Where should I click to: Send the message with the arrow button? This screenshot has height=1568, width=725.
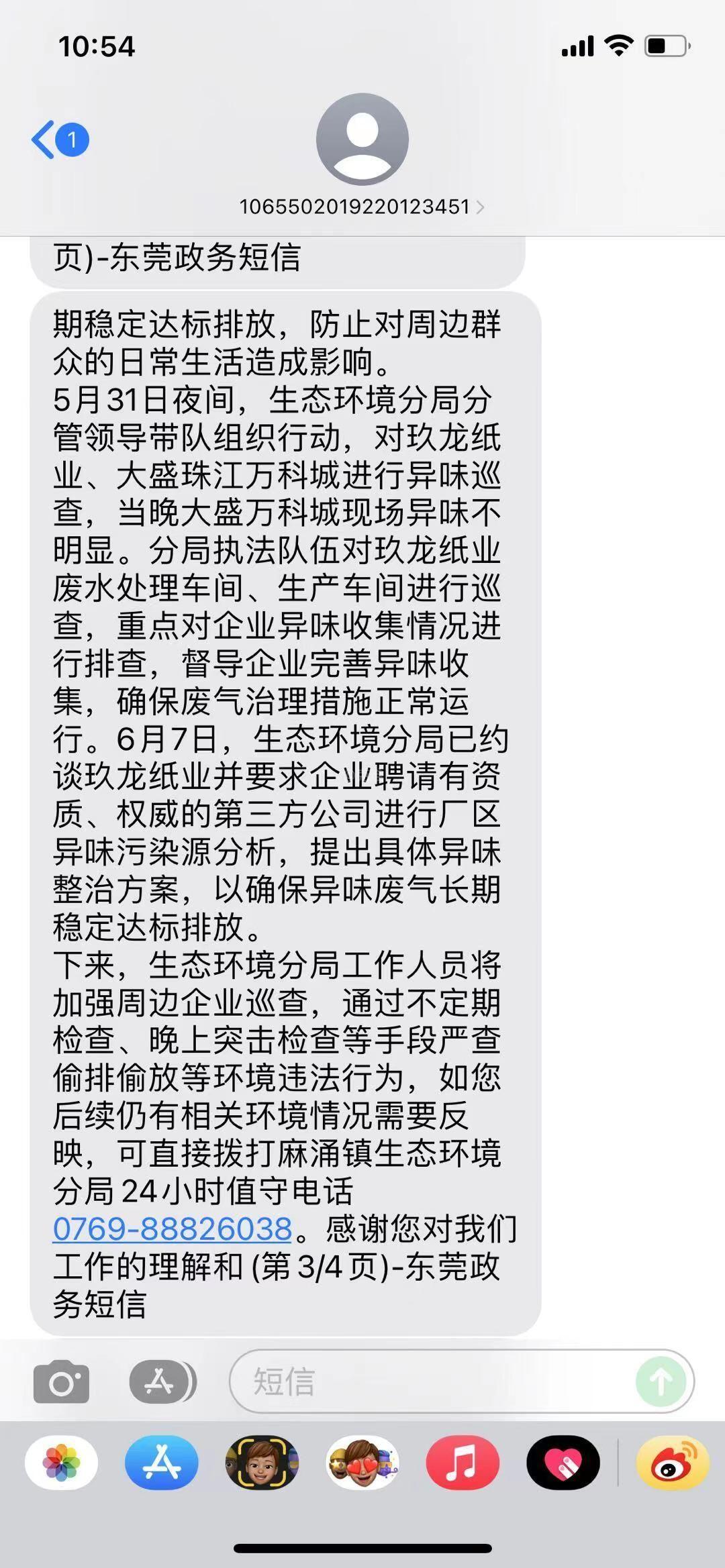pyautogui.click(x=661, y=1382)
